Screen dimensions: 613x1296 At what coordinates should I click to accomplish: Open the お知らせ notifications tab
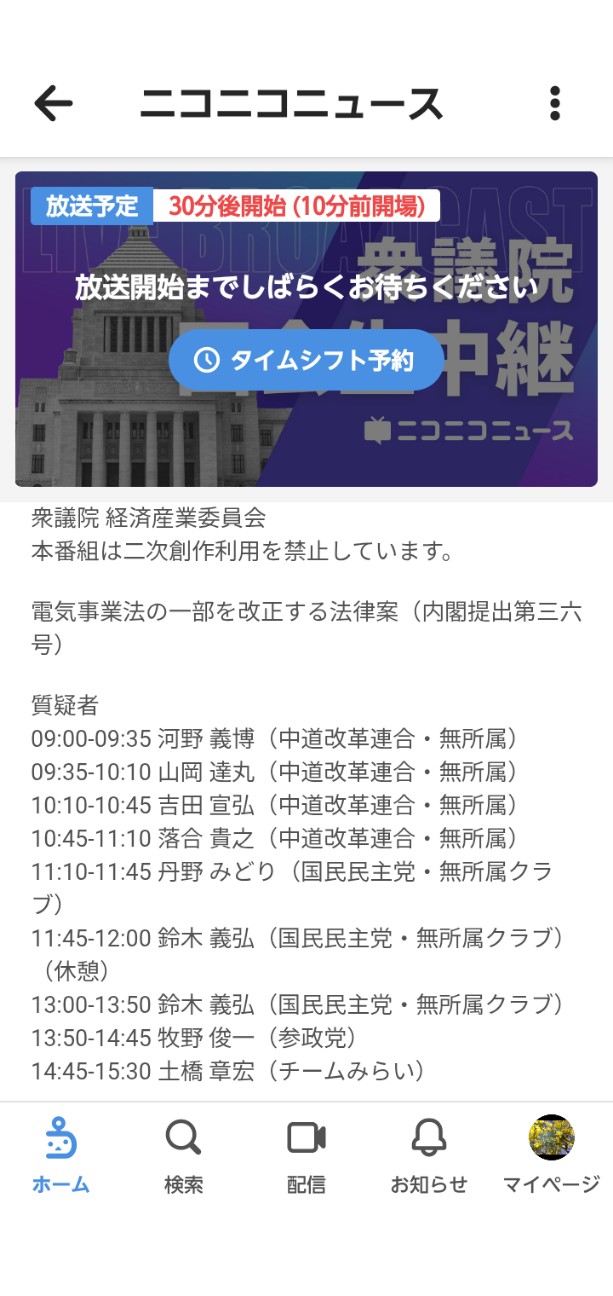tap(429, 1155)
